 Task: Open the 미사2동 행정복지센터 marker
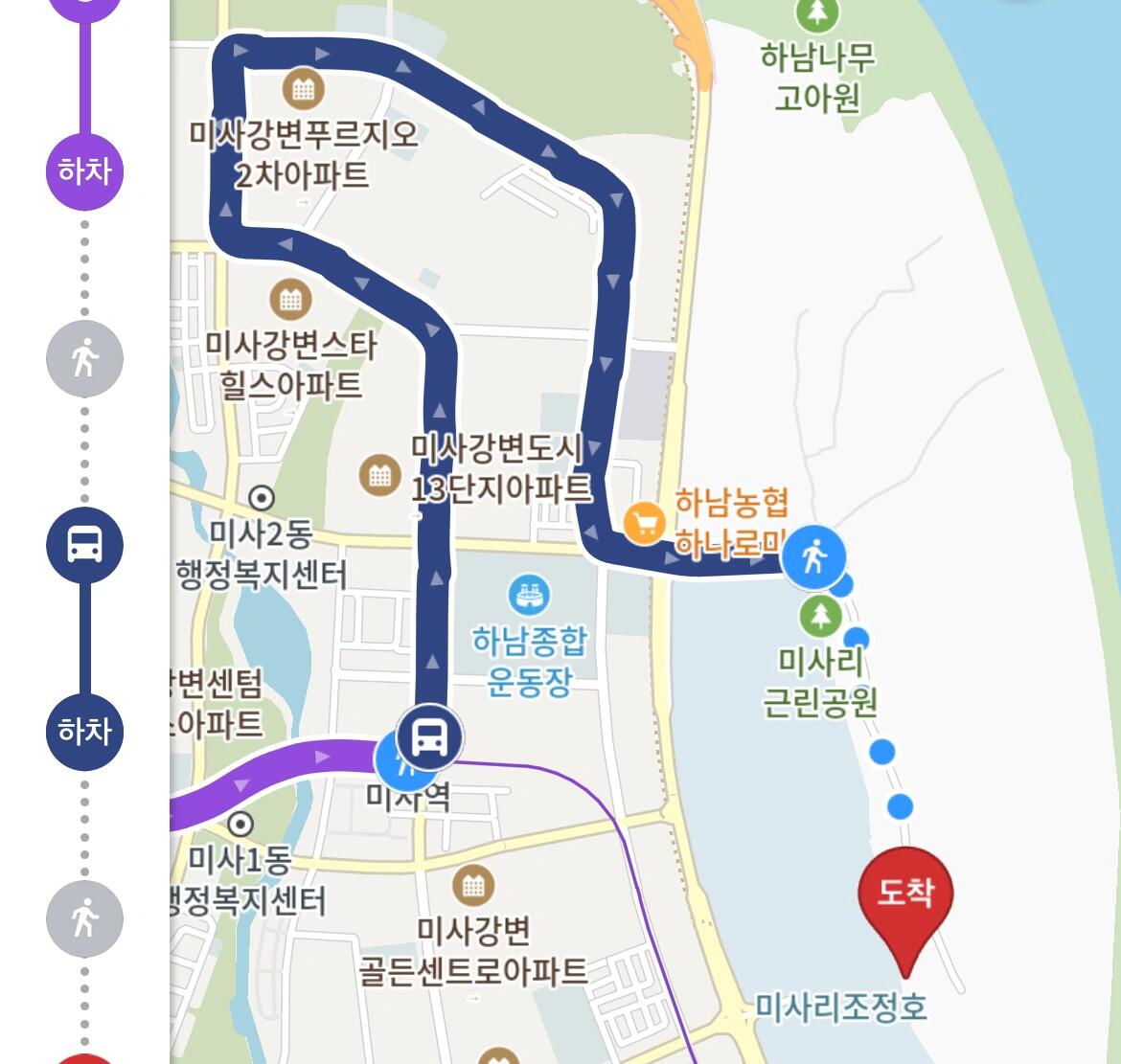point(261,498)
